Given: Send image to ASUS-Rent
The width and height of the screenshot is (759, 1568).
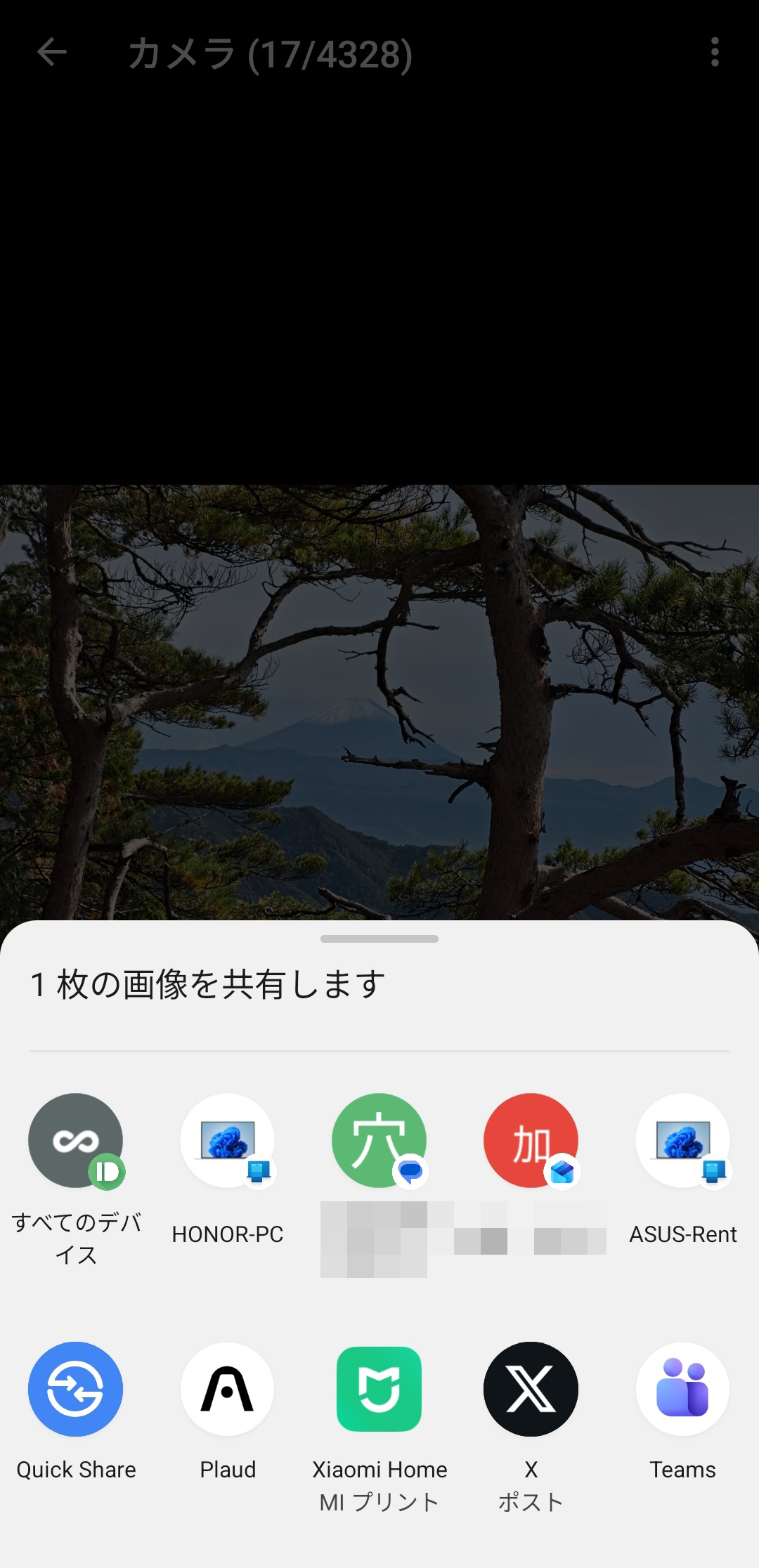Looking at the screenshot, I should (x=682, y=1141).
